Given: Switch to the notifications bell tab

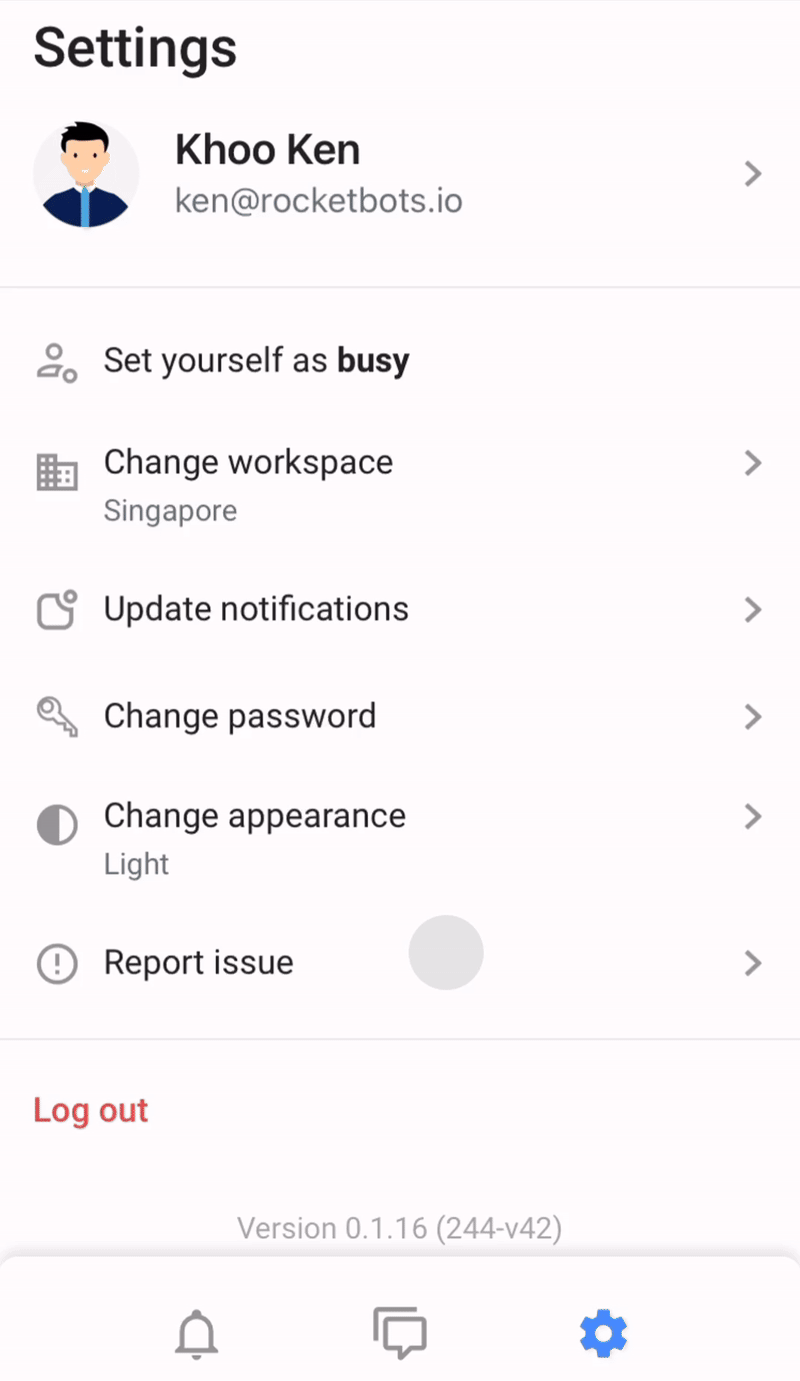Looking at the screenshot, I should (197, 1333).
